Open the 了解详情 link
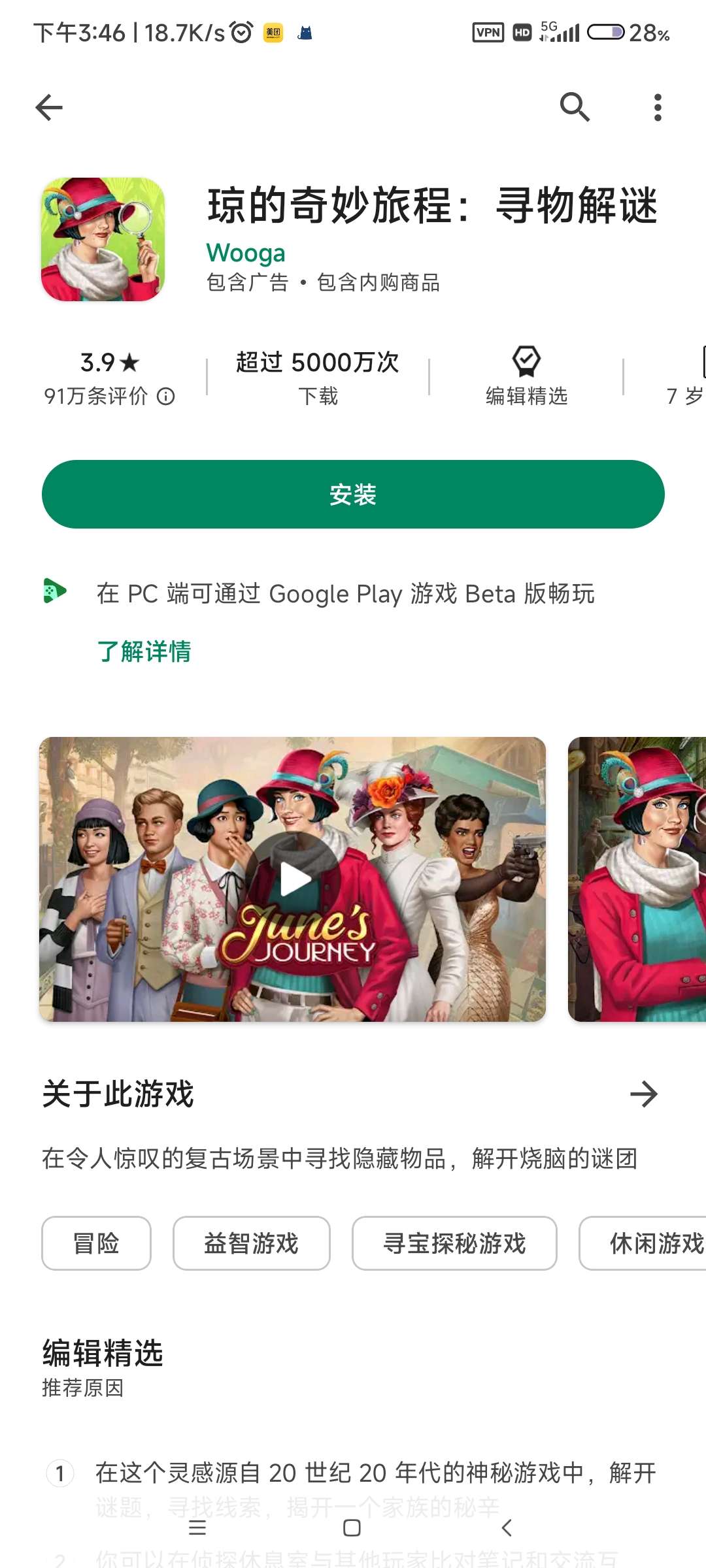Viewport: 706px width, 1568px height. [x=144, y=651]
